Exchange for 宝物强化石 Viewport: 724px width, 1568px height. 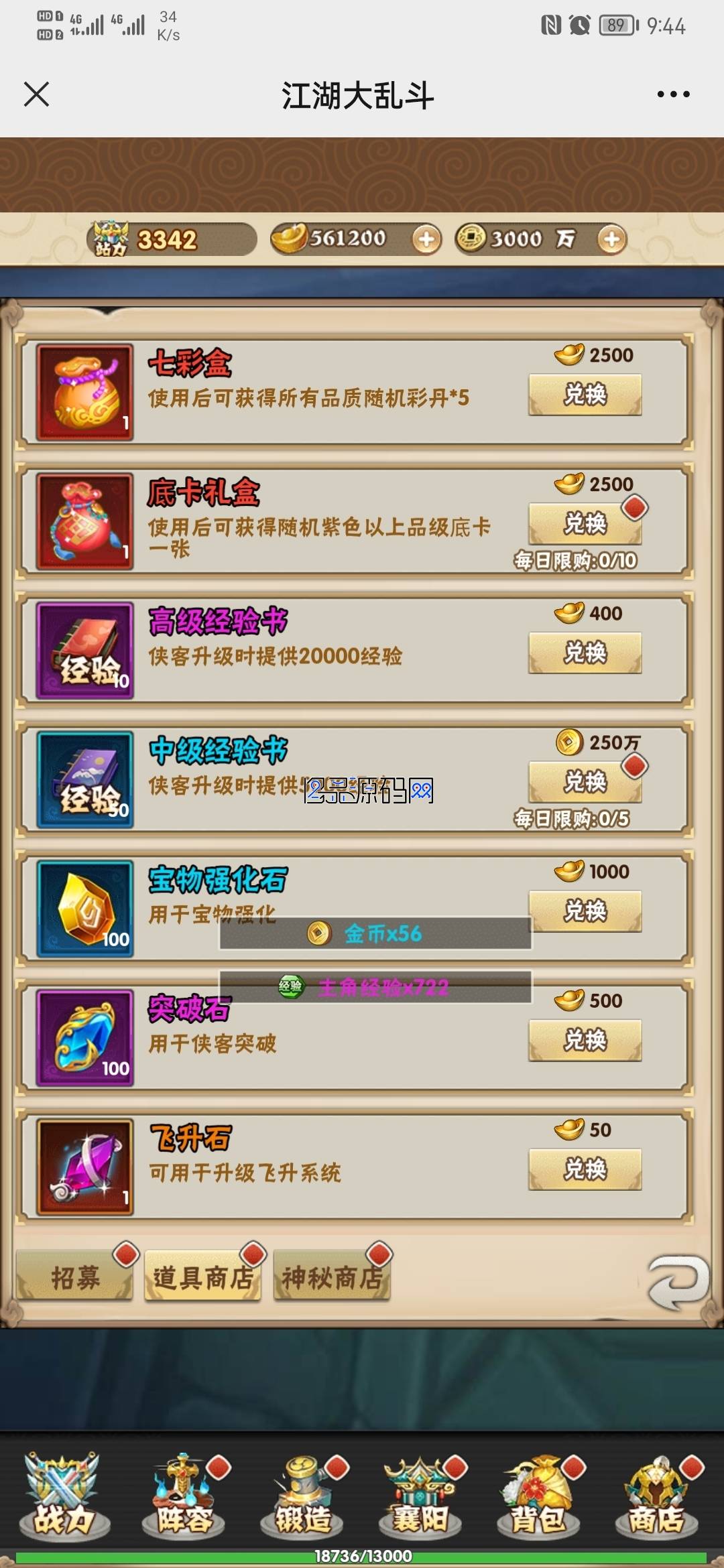point(585,911)
